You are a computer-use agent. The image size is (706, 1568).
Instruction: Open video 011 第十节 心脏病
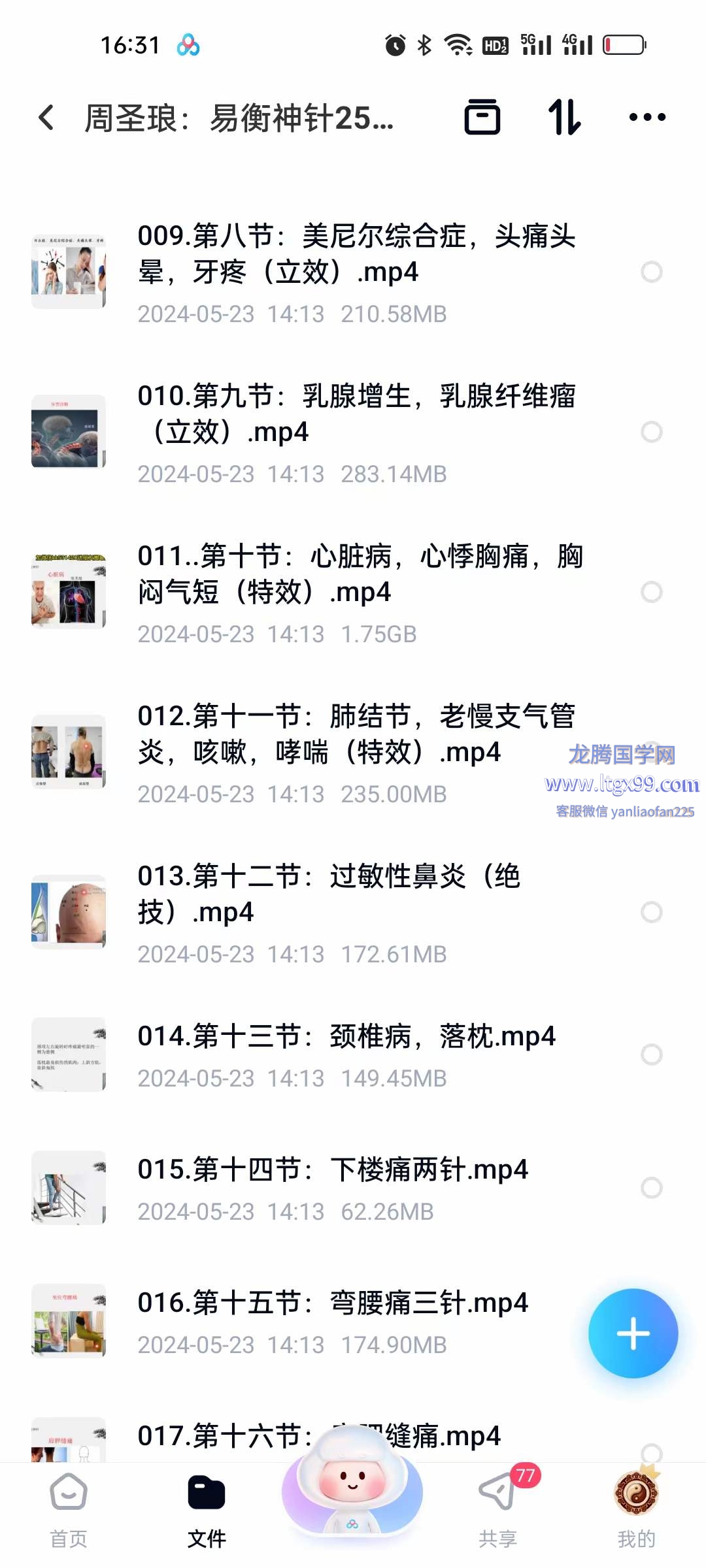[360, 574]
